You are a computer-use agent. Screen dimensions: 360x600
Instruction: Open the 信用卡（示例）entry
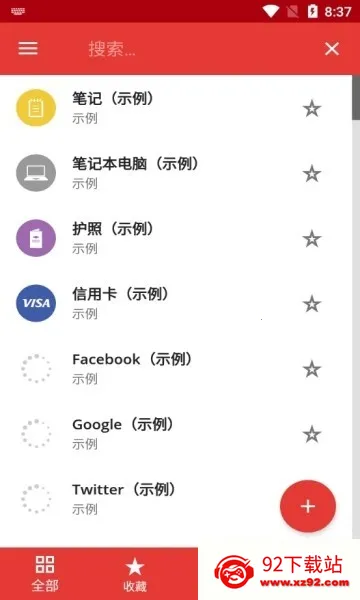(176, 303)
